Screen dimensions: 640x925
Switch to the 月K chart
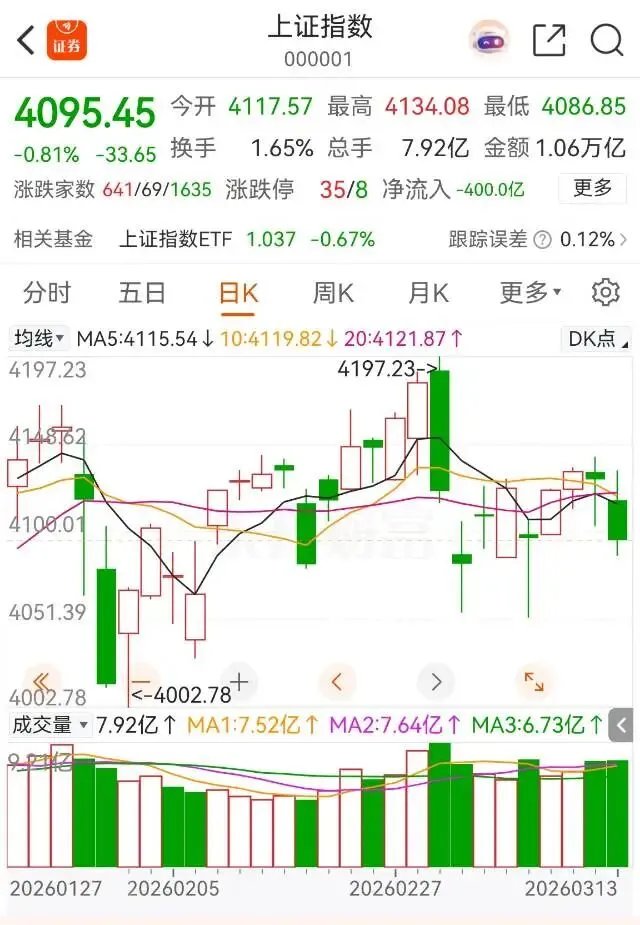click(x=428, y=293)
